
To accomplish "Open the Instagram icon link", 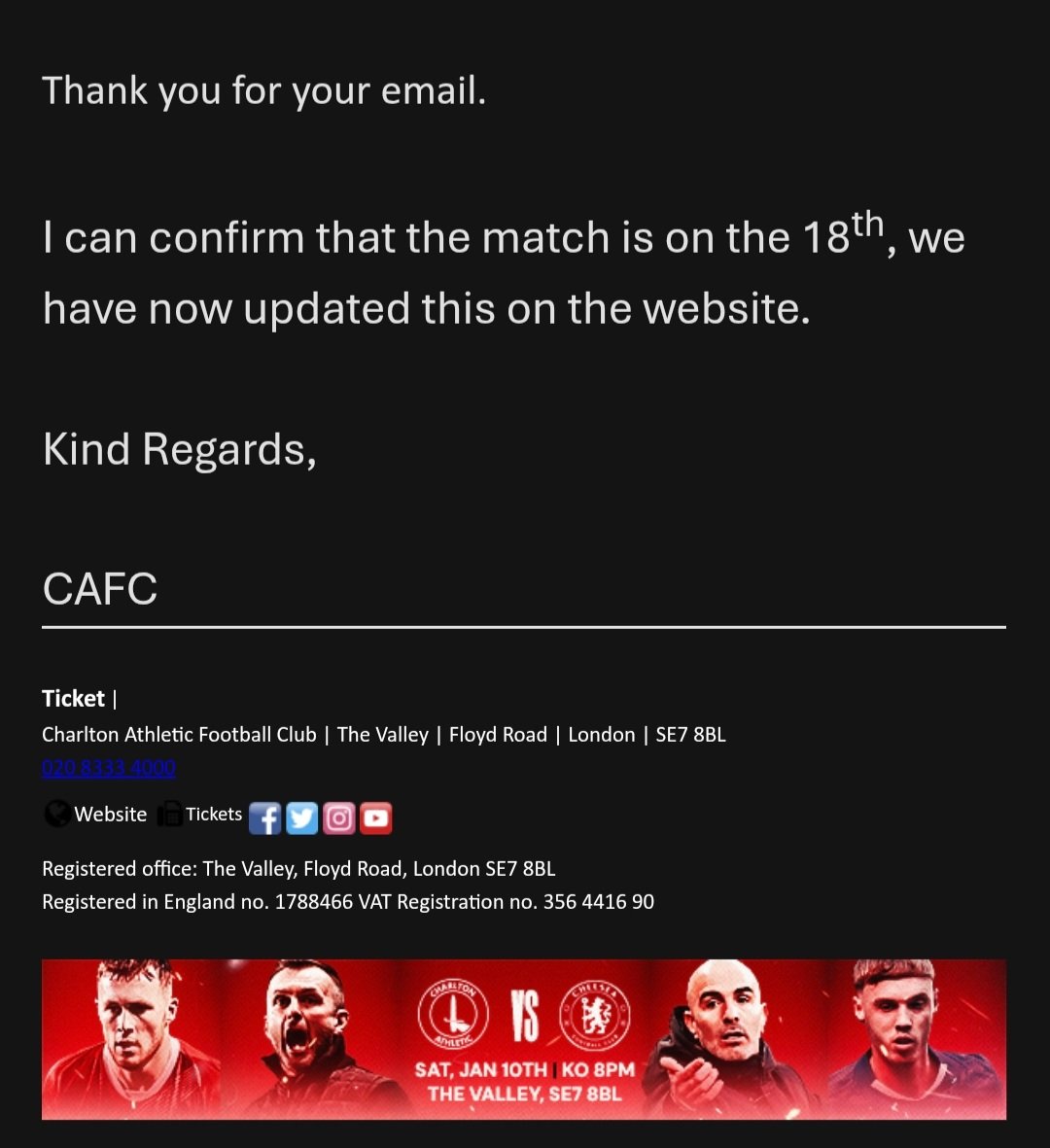I will [338, 818].
